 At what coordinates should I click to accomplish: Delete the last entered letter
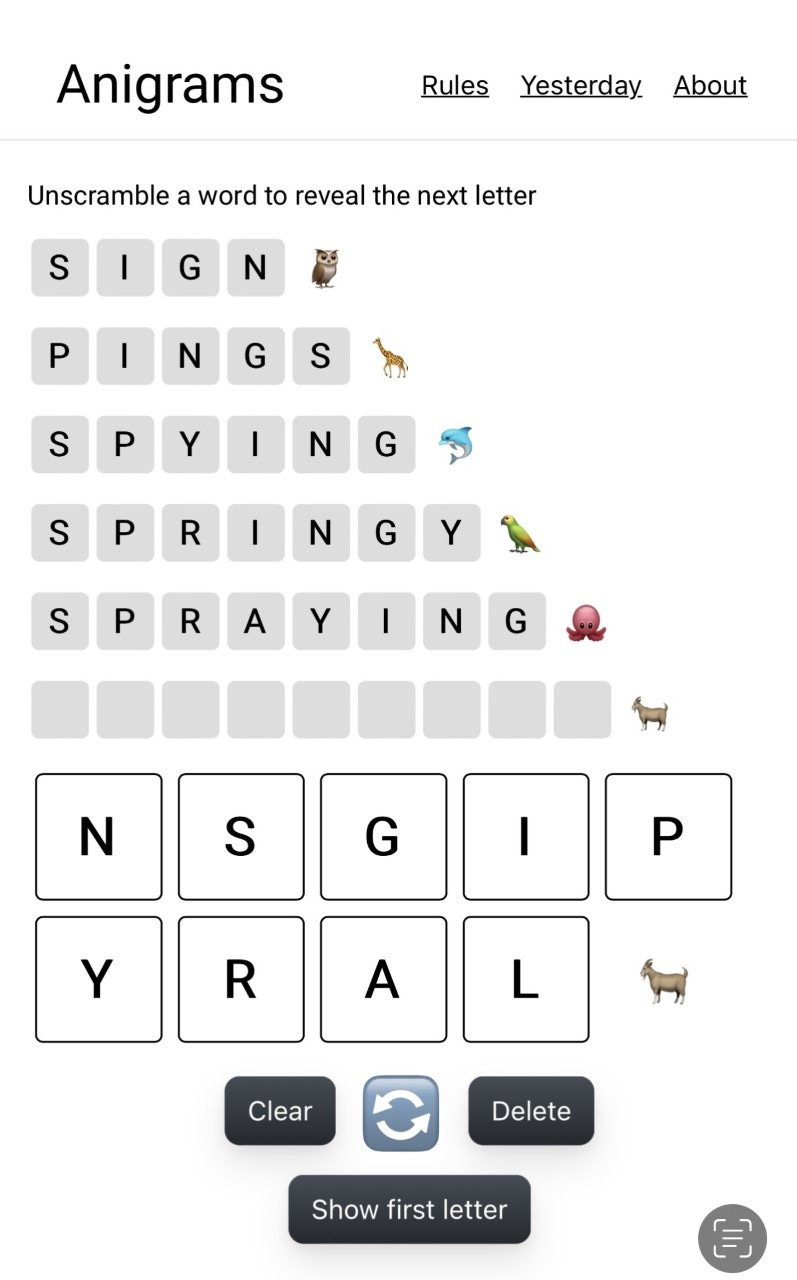coord(531,1111)
